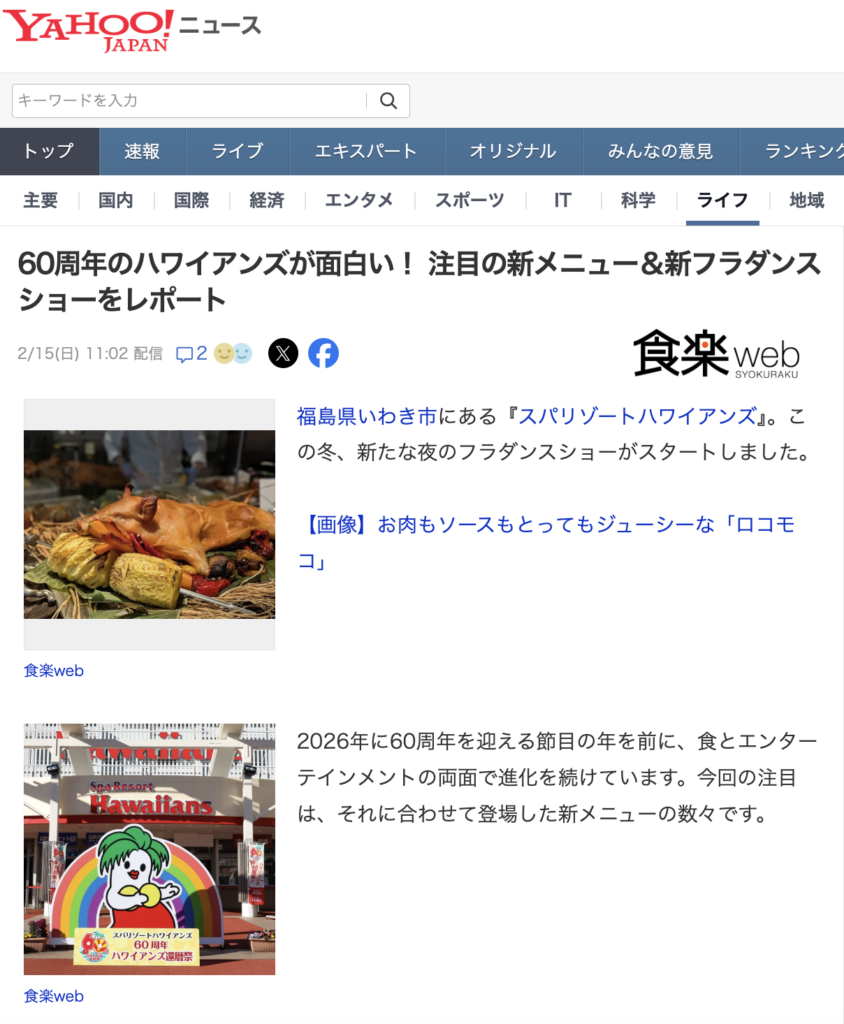Screen dimensions: 844x1024
Task: Share the article on X
Action: [x=283, y=353]
